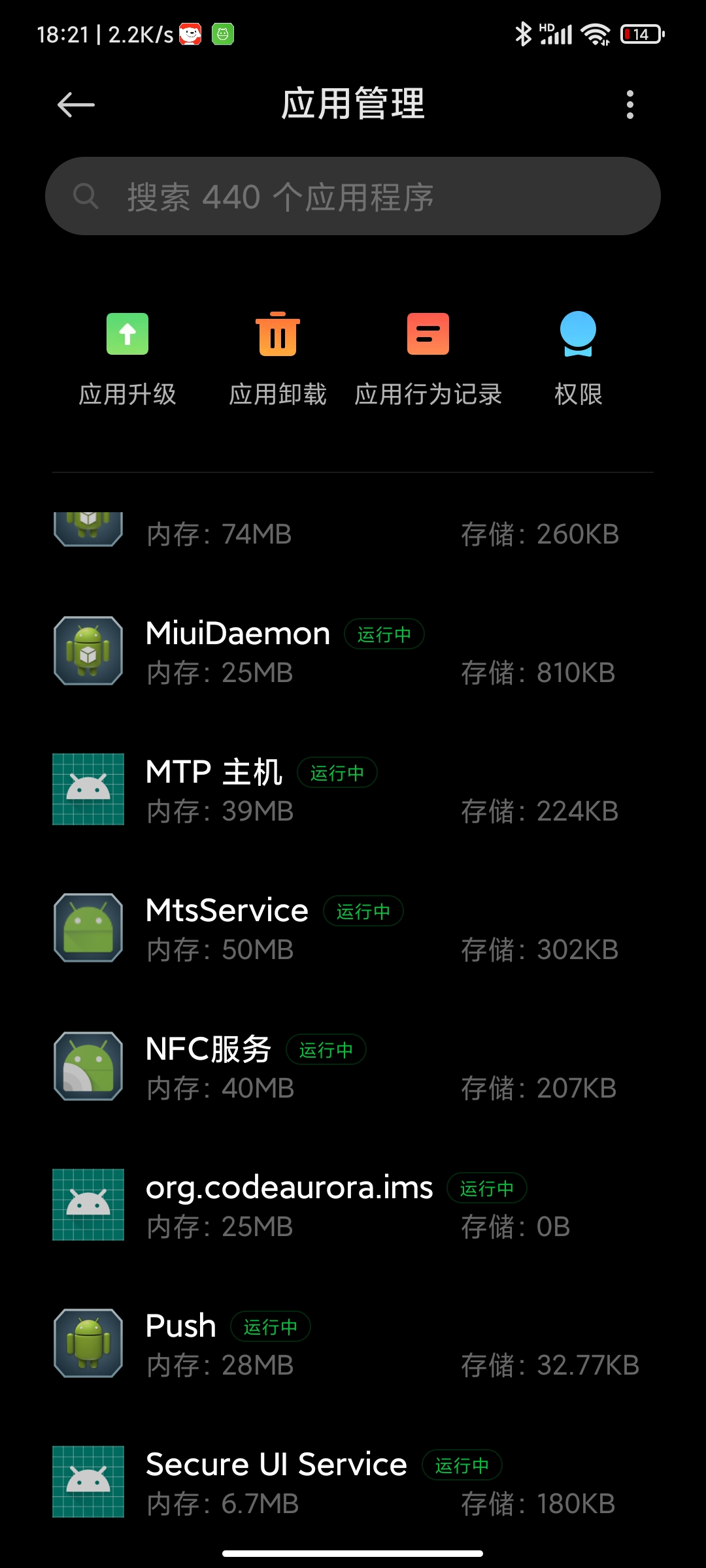Tap the search box for 440 apps
The image size is (706, 1568).
tap(353, 196)
